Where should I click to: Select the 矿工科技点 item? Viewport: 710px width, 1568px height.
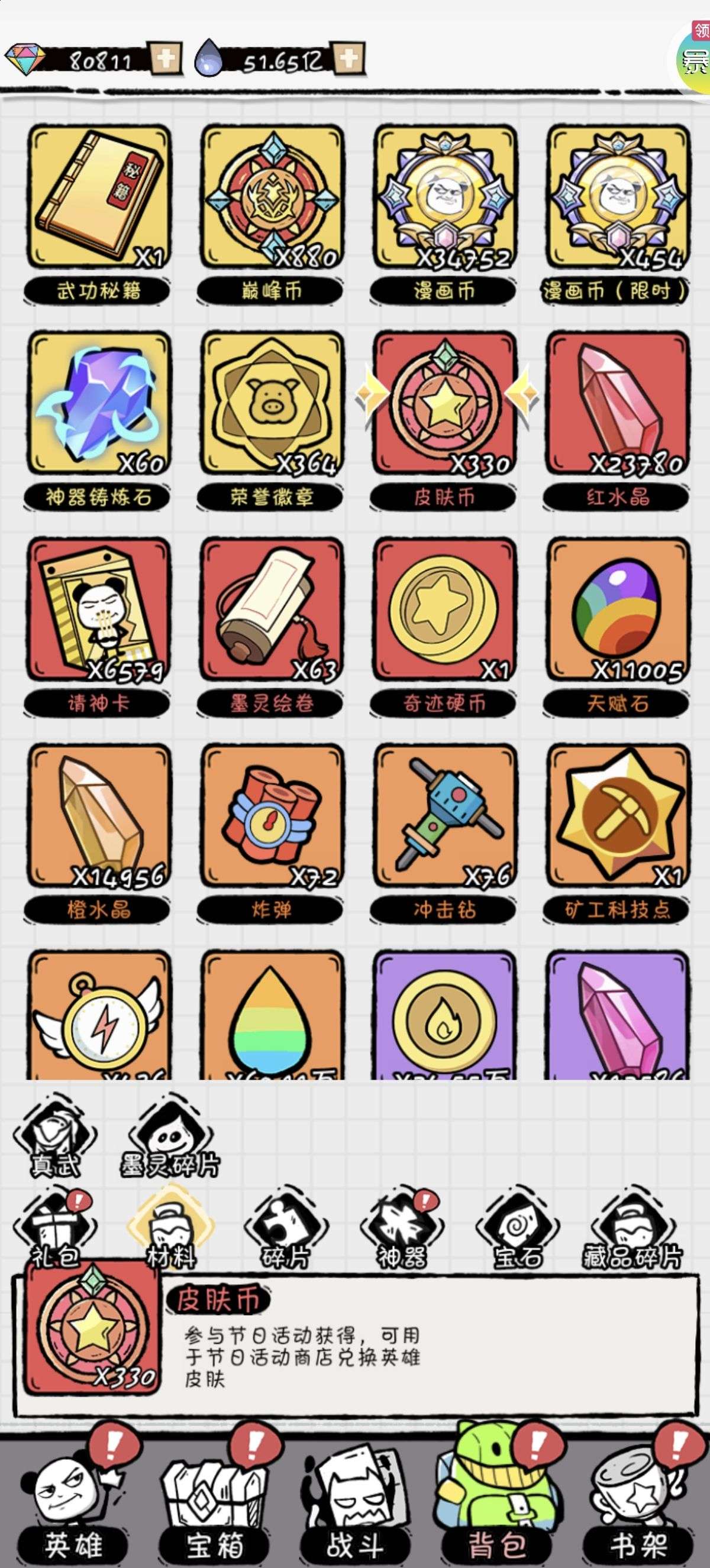[x=618, y=817]
